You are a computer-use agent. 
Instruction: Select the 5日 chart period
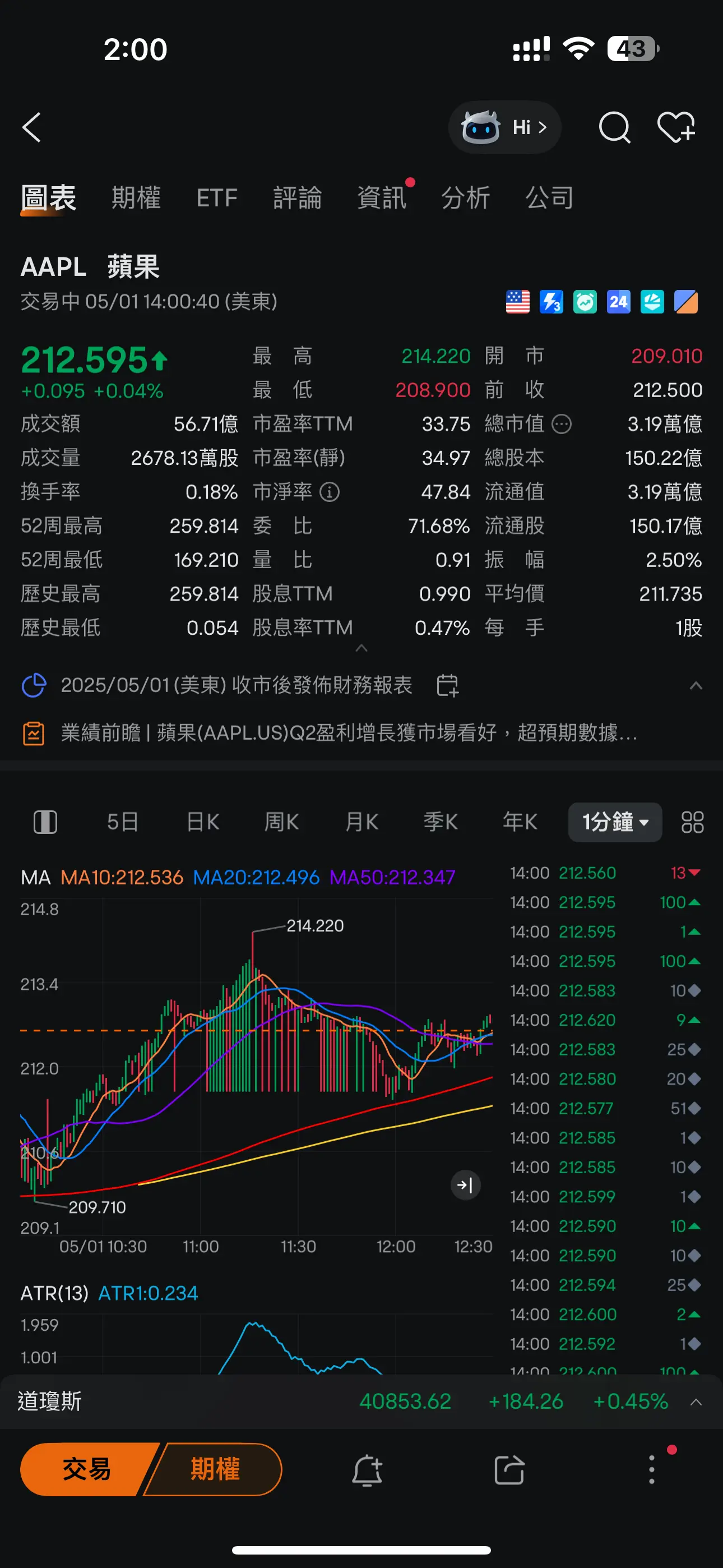pos(122,822)
